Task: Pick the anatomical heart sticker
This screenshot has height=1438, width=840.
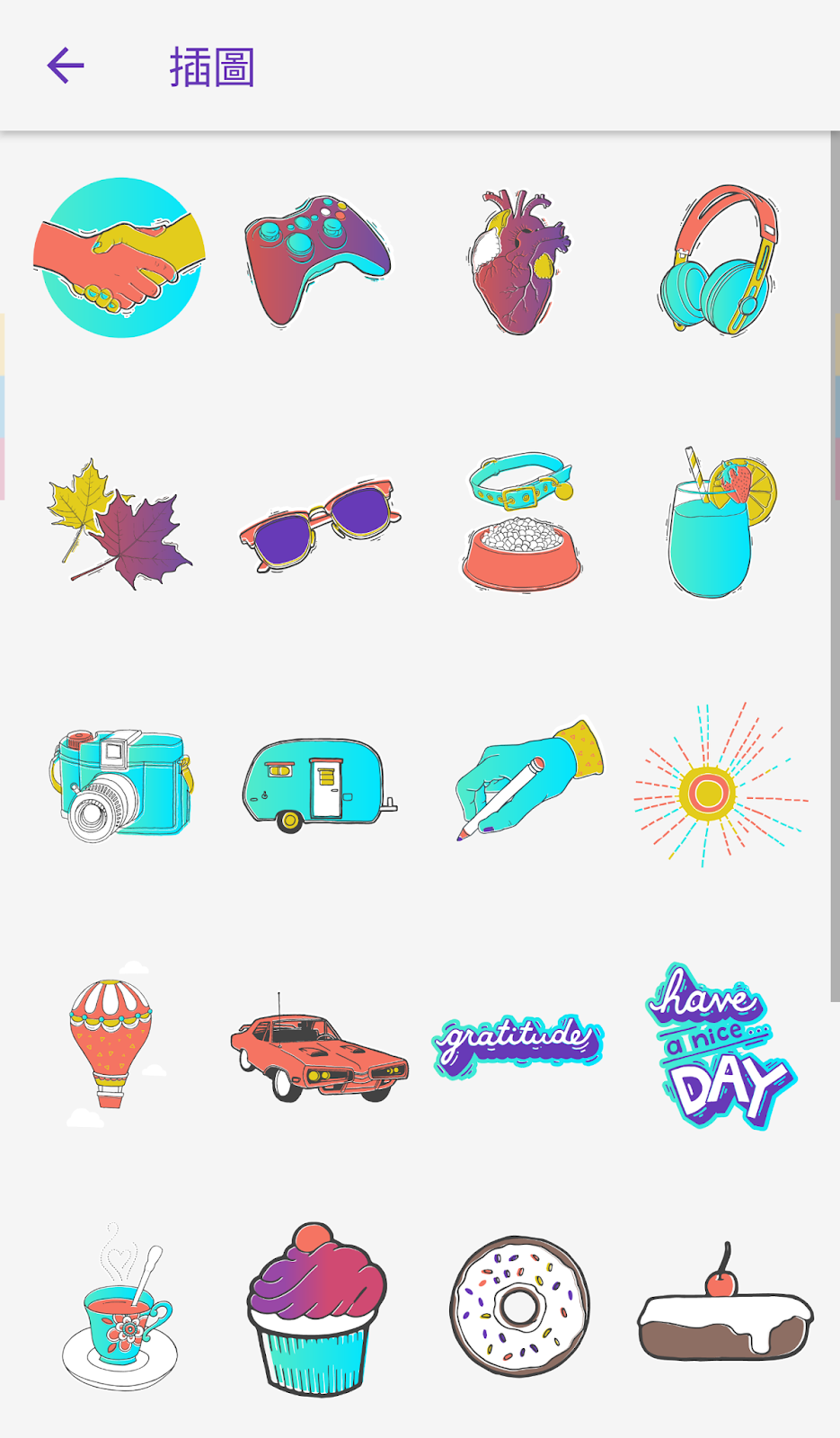Action: pyautogui.click(x=519, y=262)
